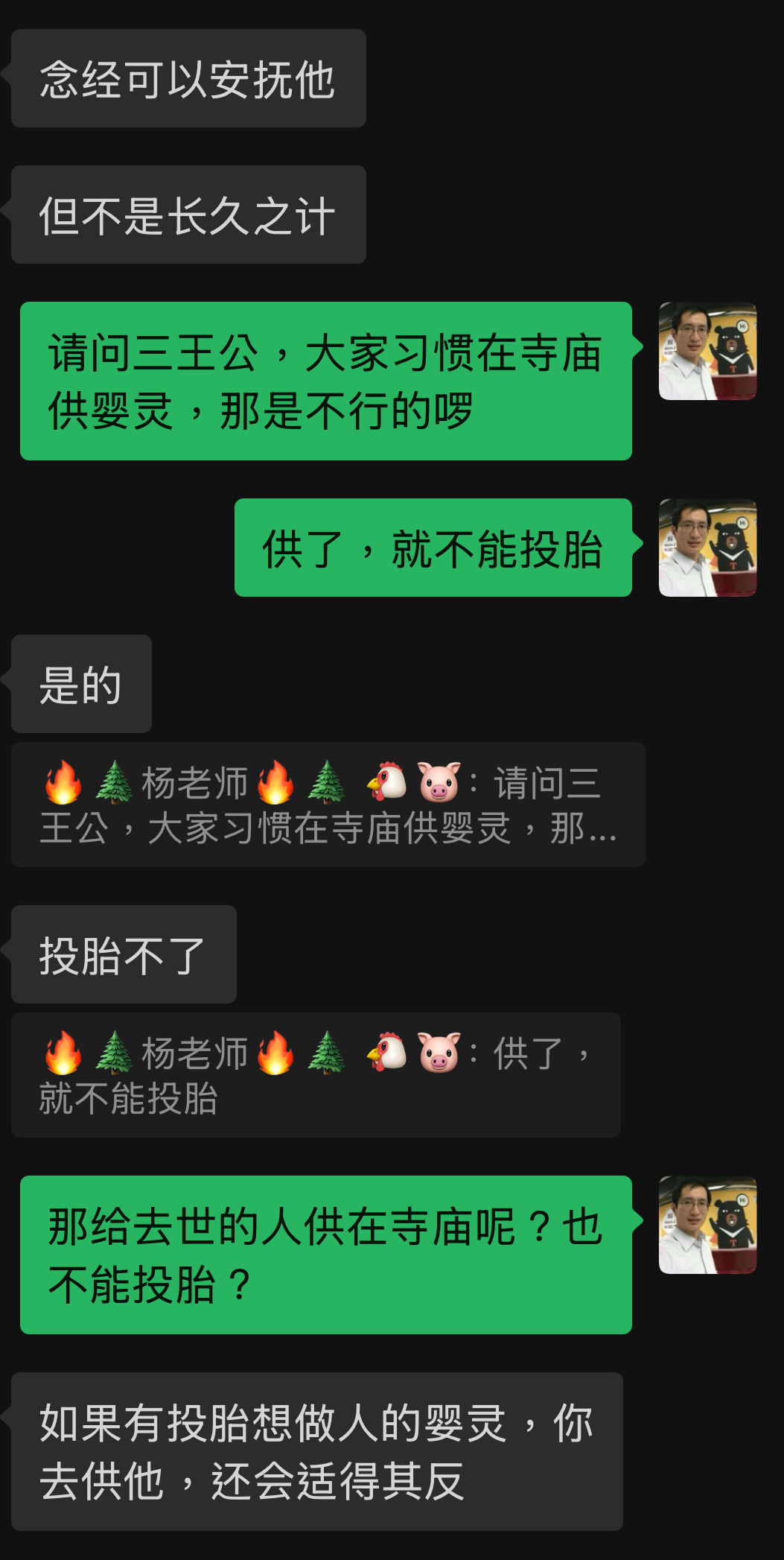This screenshot has width=784, height=1560.
Task: Open sender avatar beside "请问三王公" message
Action: (x=707, y=351)
